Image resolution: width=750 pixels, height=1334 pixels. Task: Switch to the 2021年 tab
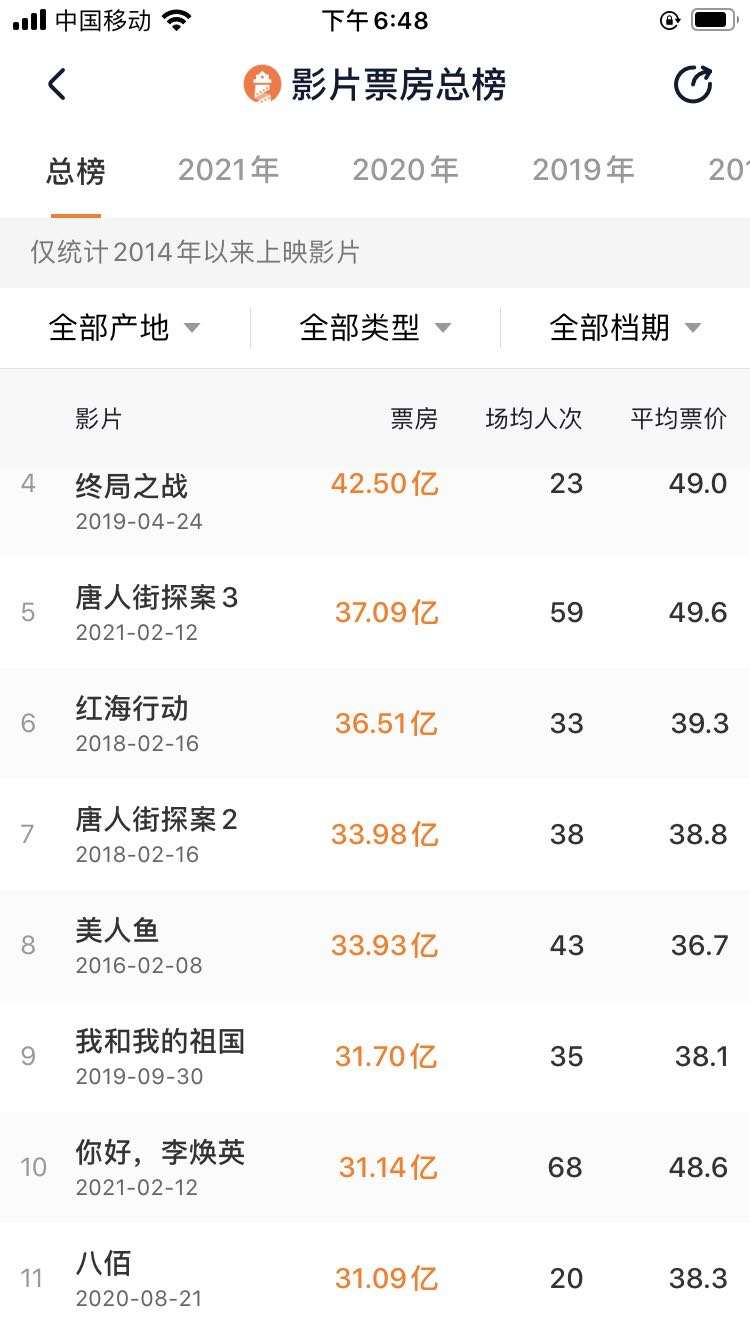pyautogui.click(x=228, y=170)
